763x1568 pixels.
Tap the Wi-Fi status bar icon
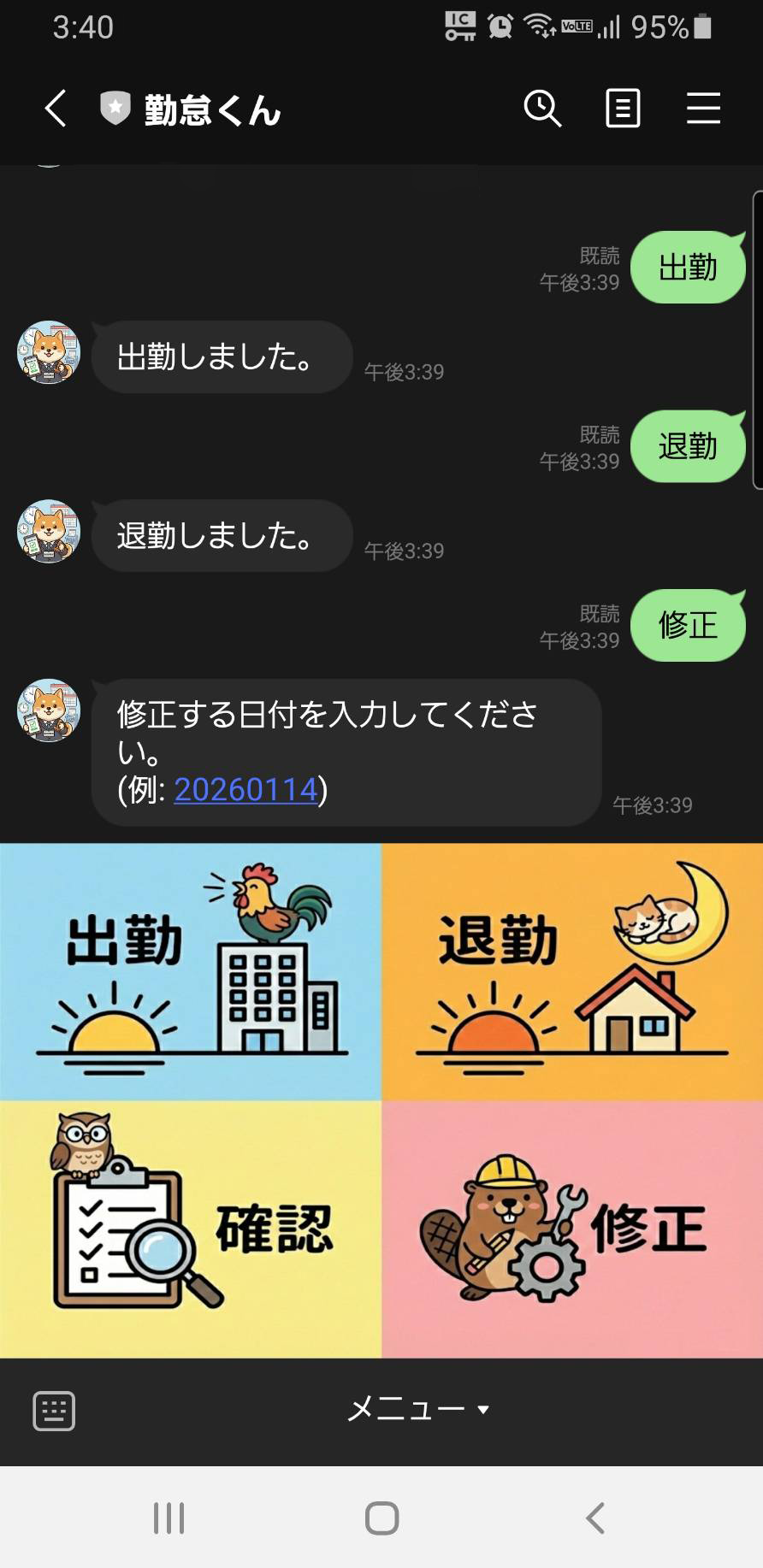point(541,26)
